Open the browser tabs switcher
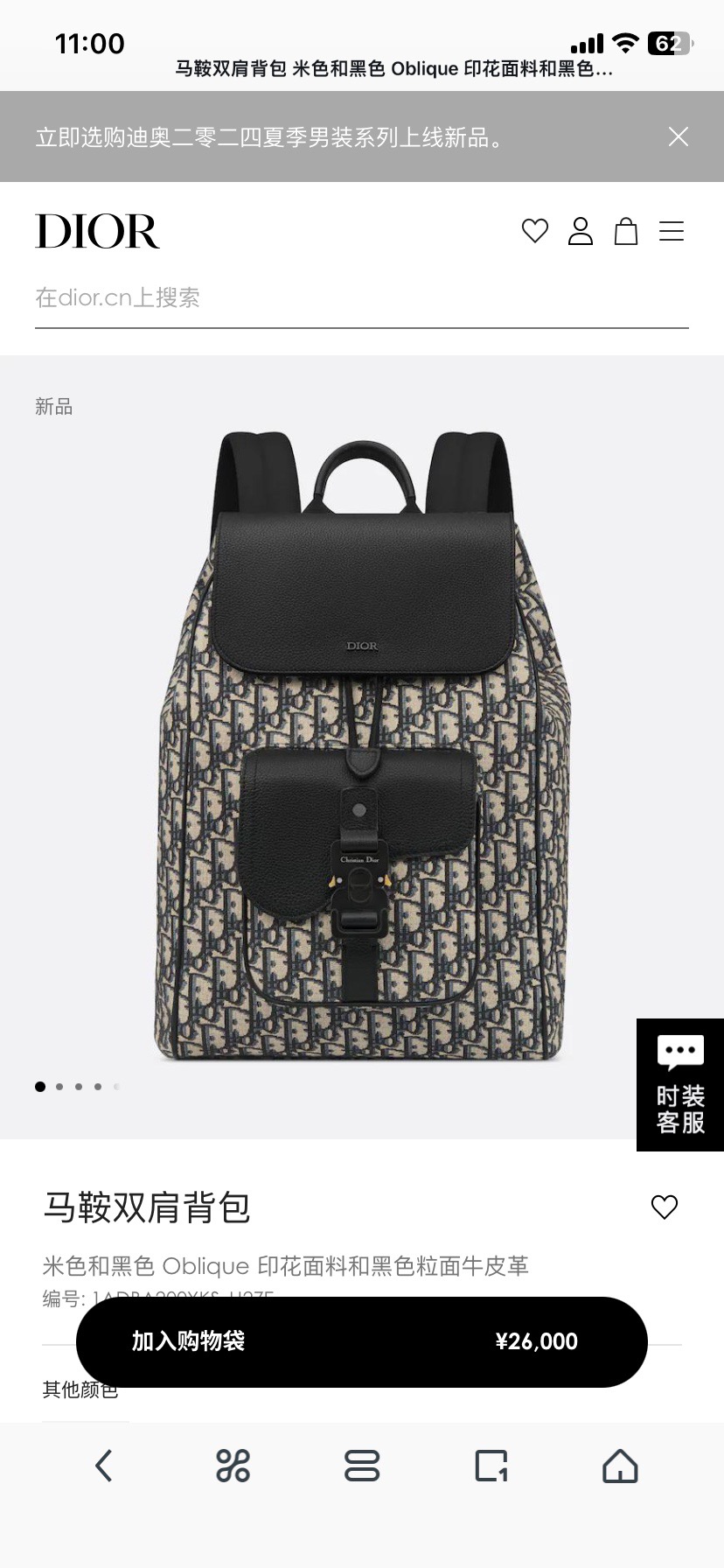The width and height of the screenshot is (724, 1568). pos(362,1466)
